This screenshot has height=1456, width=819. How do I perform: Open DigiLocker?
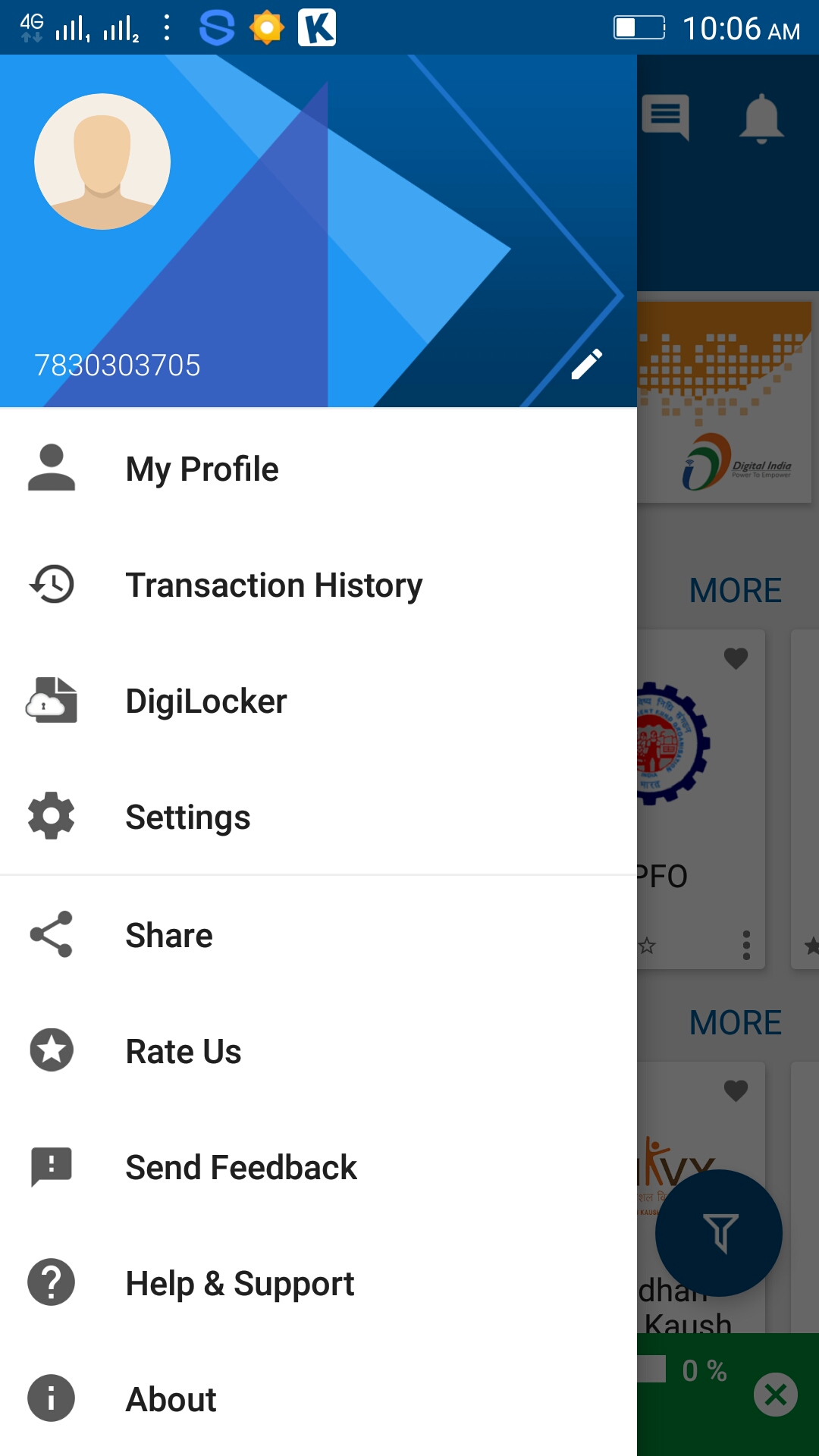coord(206,701)
